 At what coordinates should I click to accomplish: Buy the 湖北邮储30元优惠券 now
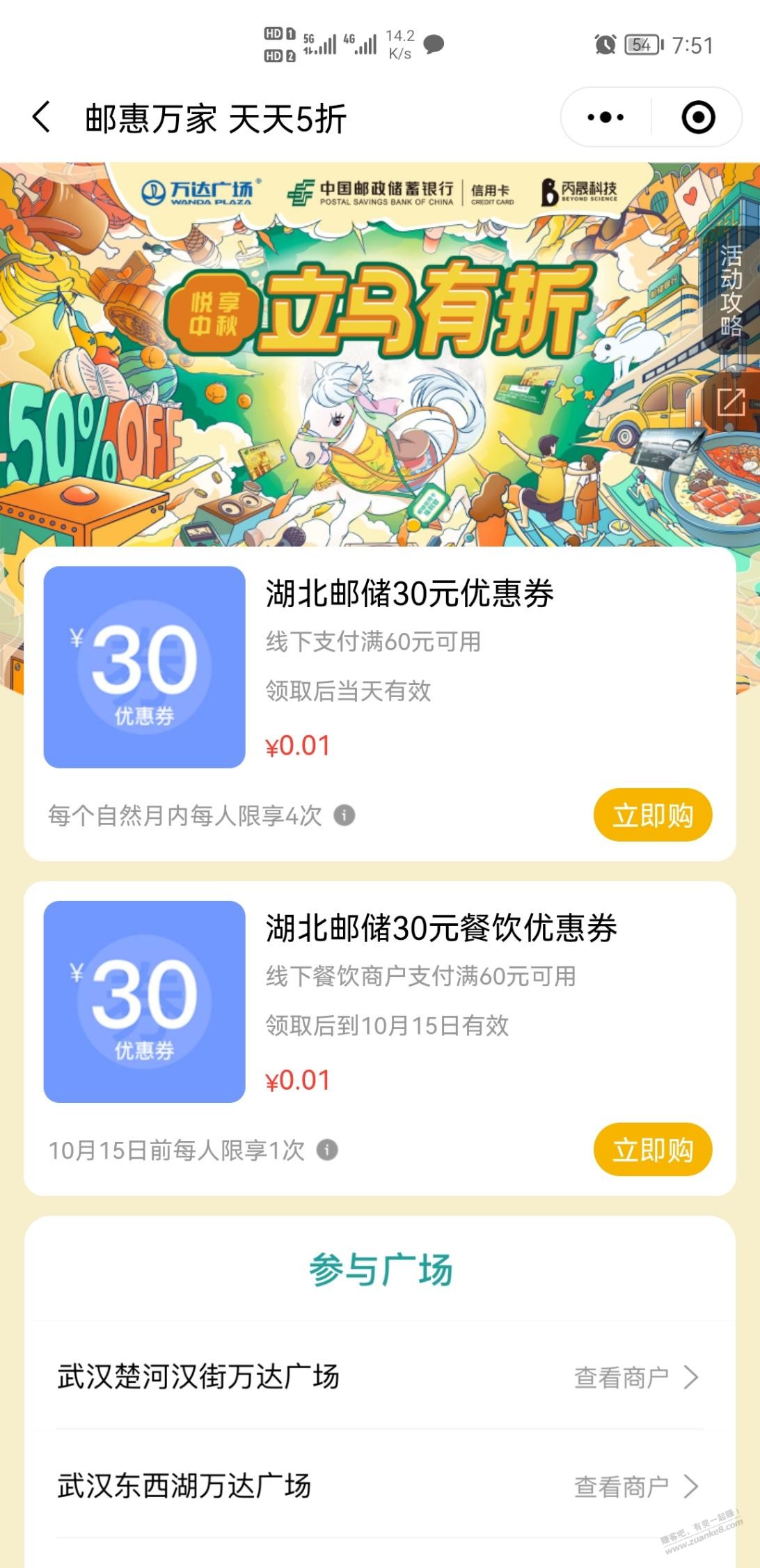pyautogui.click(x=652, y=815)
